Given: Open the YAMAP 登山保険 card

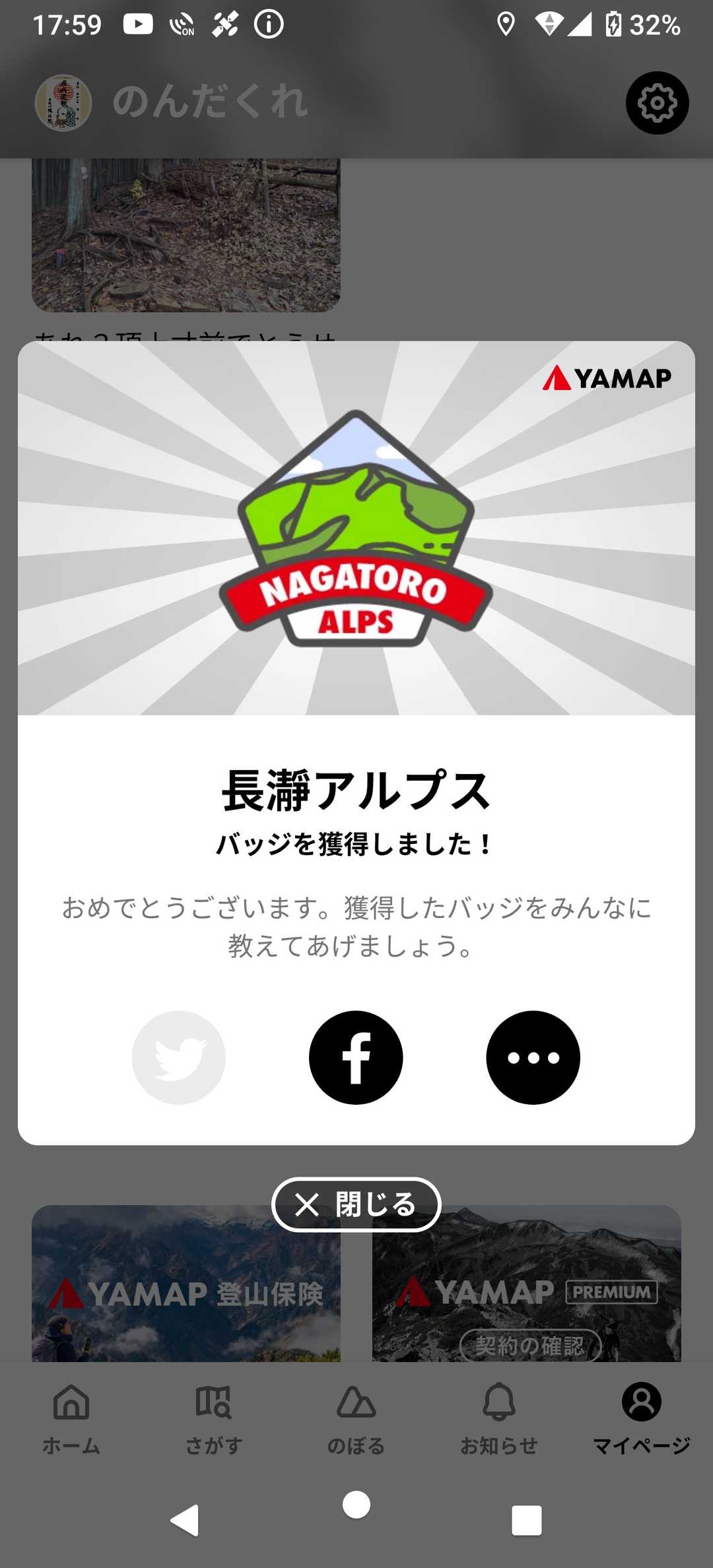Looking at the screenshot, I should 186,1293.
